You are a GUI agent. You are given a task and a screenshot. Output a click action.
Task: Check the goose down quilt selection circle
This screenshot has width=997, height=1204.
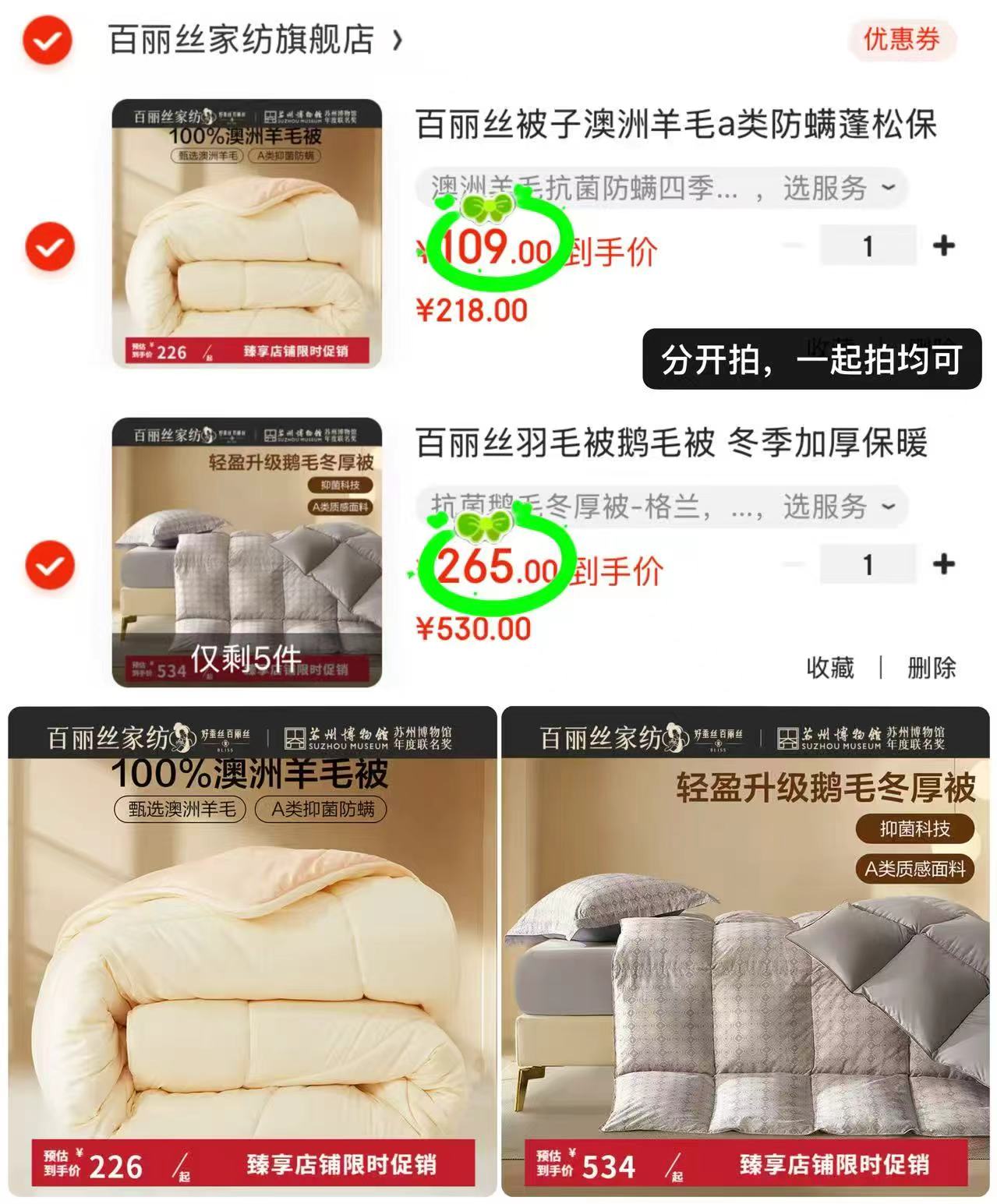pyautogui.click(x=50, y=565)
